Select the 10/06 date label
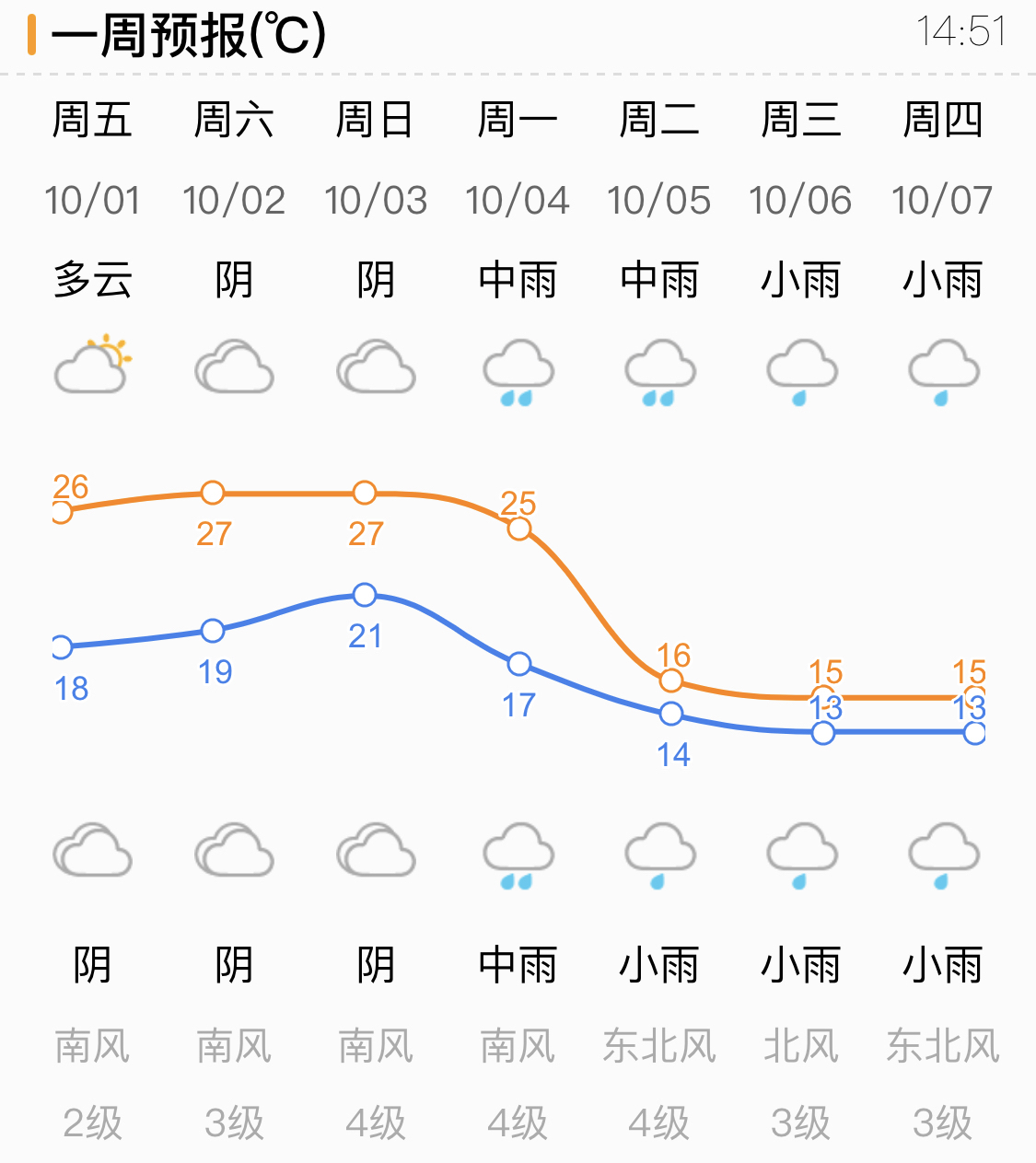This screenshot has height=1163, width=1036. pyautogui.click(x=801, y=201)
